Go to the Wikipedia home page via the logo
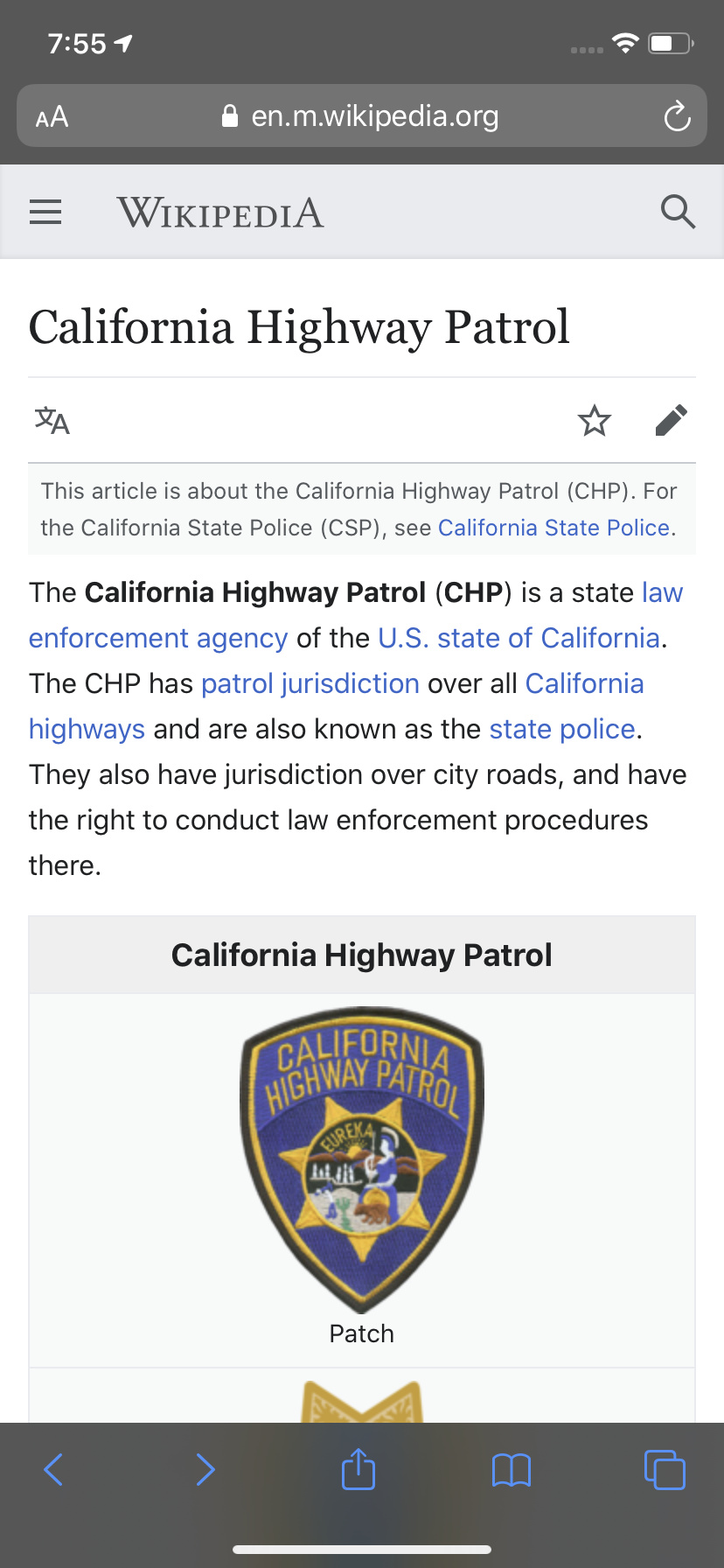The width and height of the screenshot is (724, 1568). (x=220, y=213)
